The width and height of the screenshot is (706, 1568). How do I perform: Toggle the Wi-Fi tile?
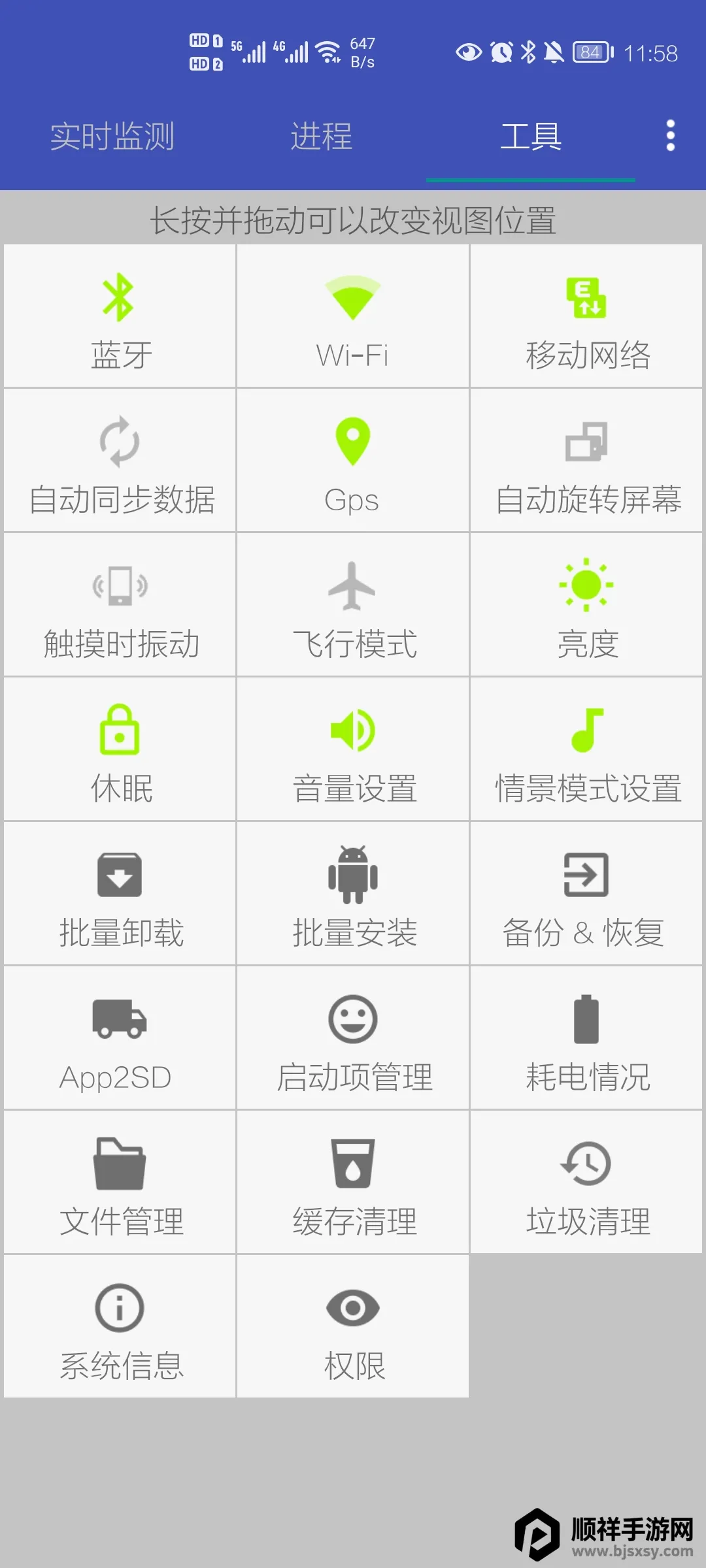(x=353, y=316)
